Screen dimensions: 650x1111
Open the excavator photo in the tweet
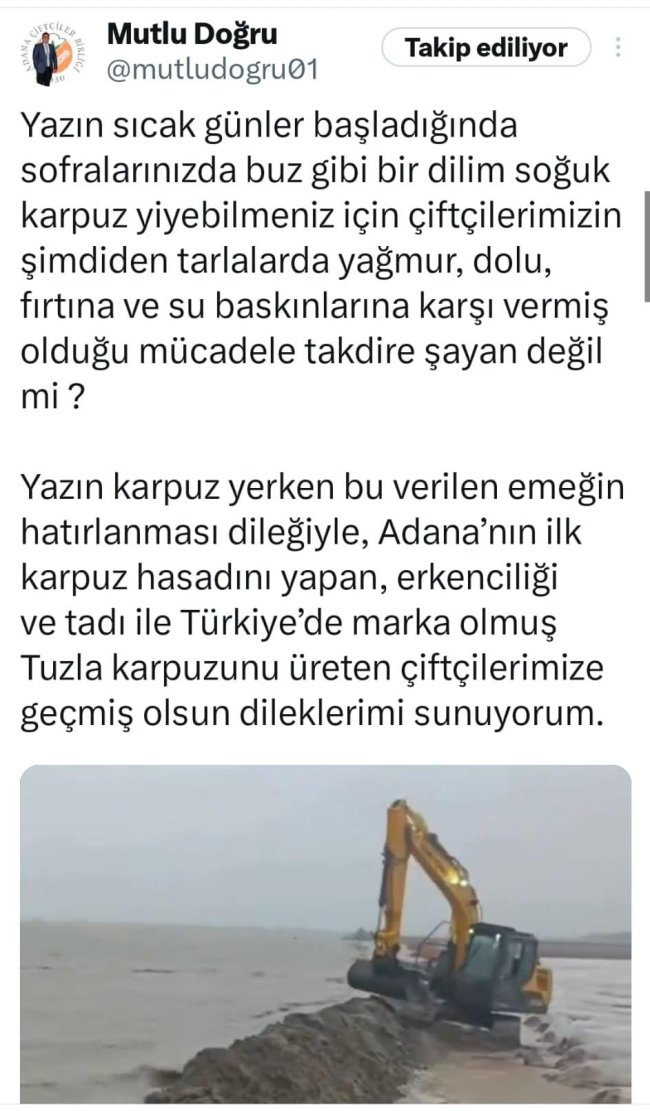pos(325,934)
